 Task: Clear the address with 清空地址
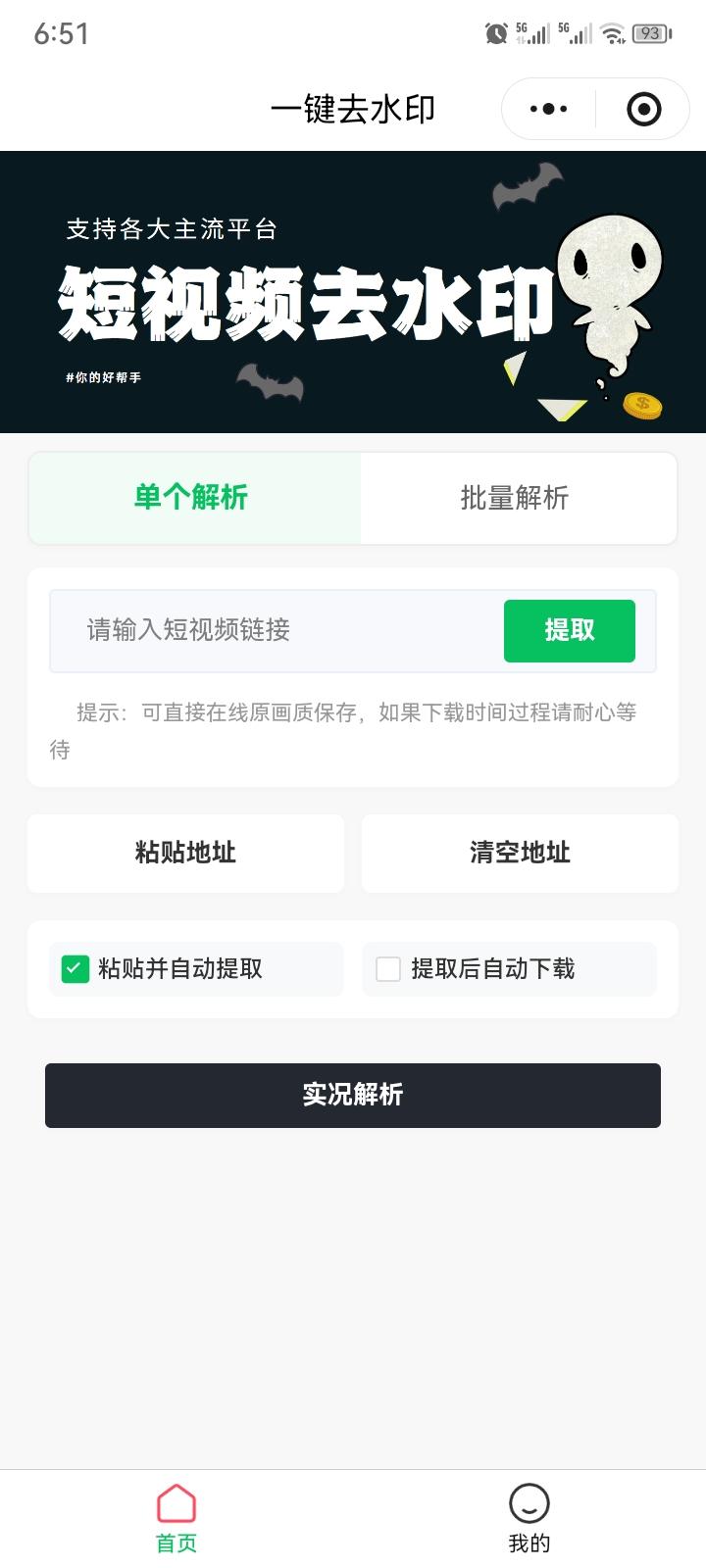520,853
